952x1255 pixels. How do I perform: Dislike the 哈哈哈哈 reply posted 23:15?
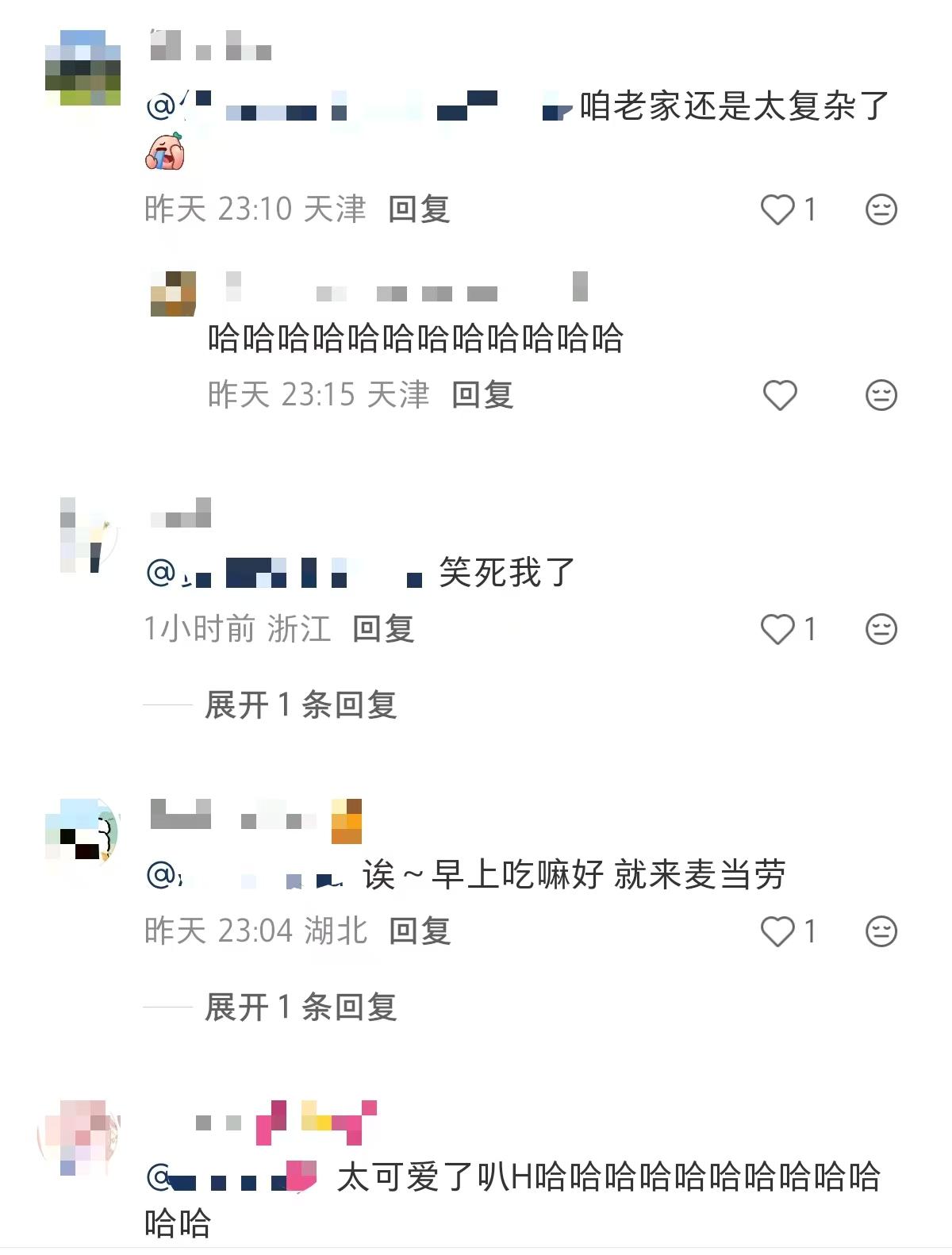[881, 395]
